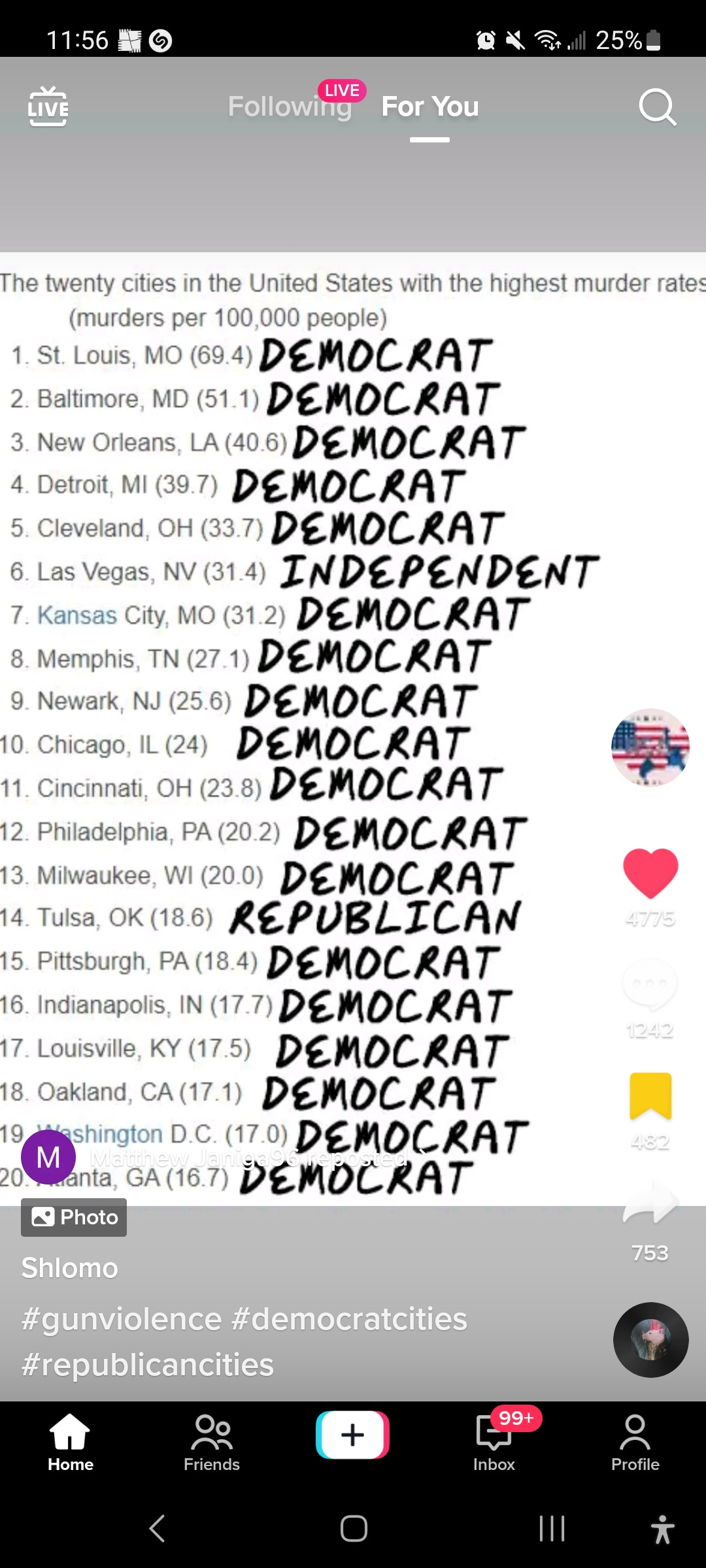Unlike this post with the heart

(x=650, y=873)
